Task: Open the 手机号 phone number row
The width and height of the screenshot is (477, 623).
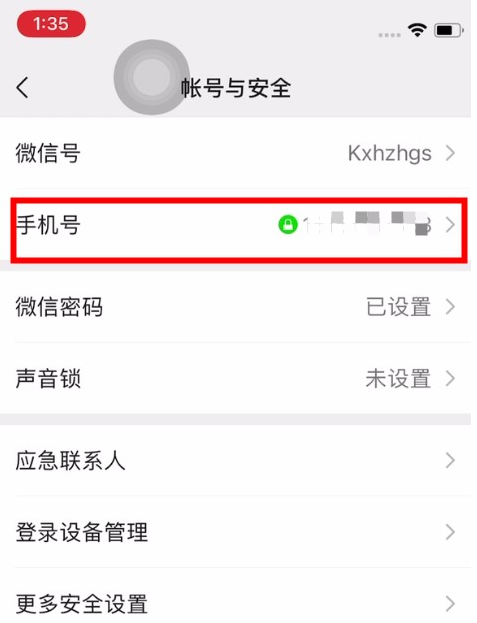Action: coord(238,225)
